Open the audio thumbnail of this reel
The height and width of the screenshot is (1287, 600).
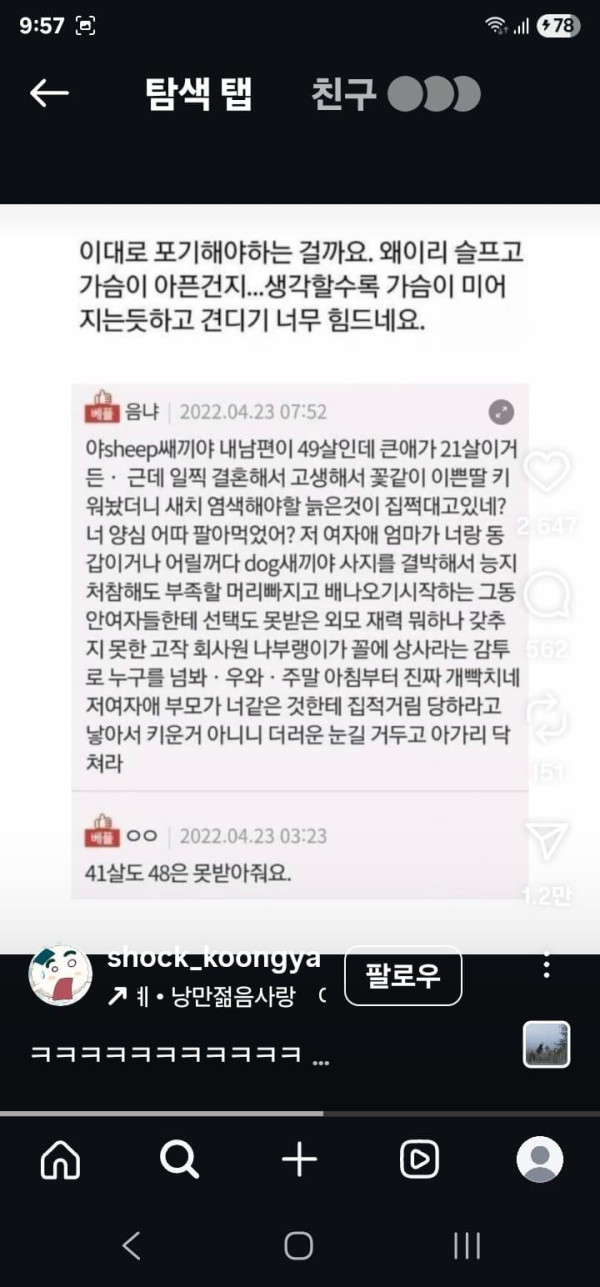[x=546, y=1044]
